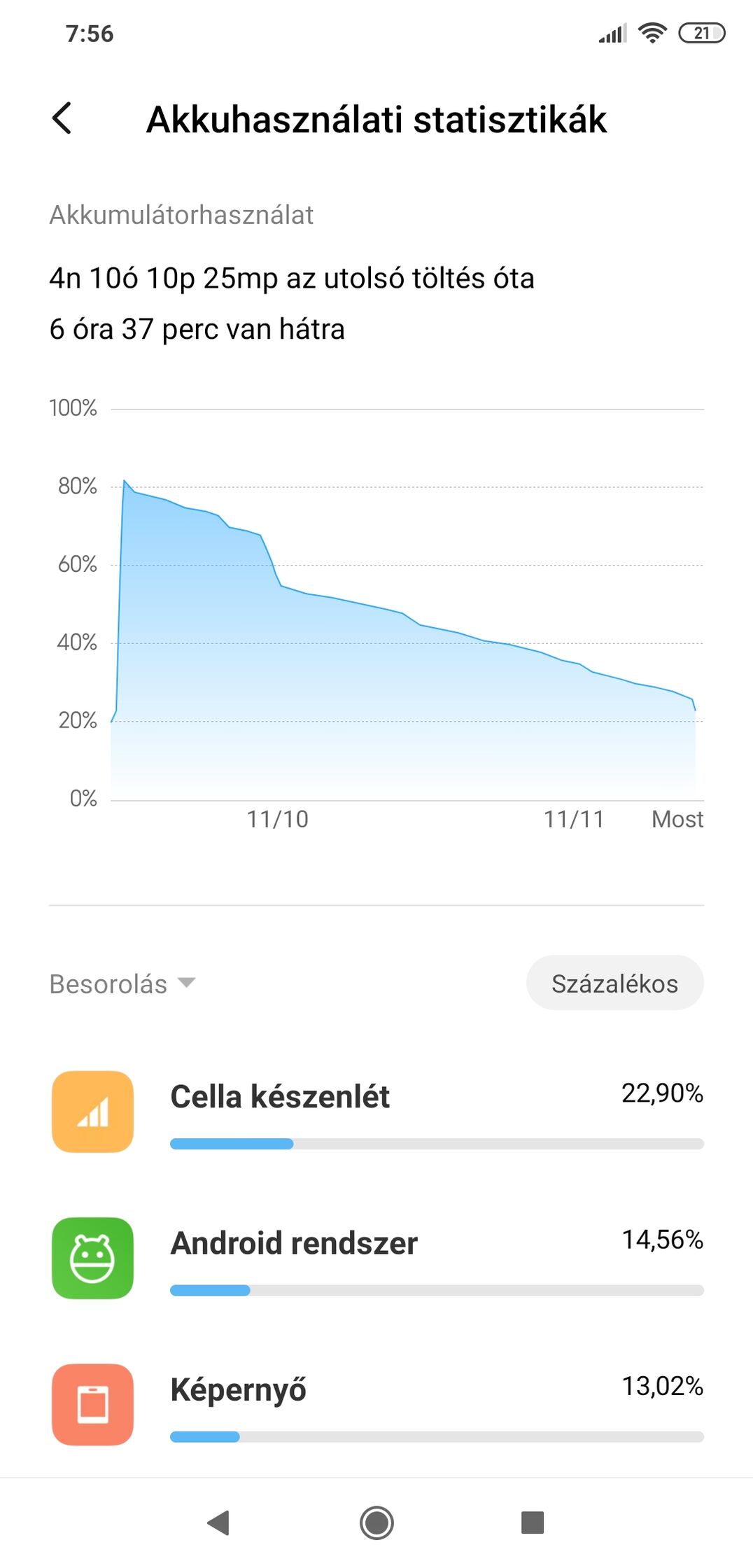Image resolution: width=753 pixels, height=1568 pixels.
Task: Tap the Százalékos button
Action: [x=614, y=983]
